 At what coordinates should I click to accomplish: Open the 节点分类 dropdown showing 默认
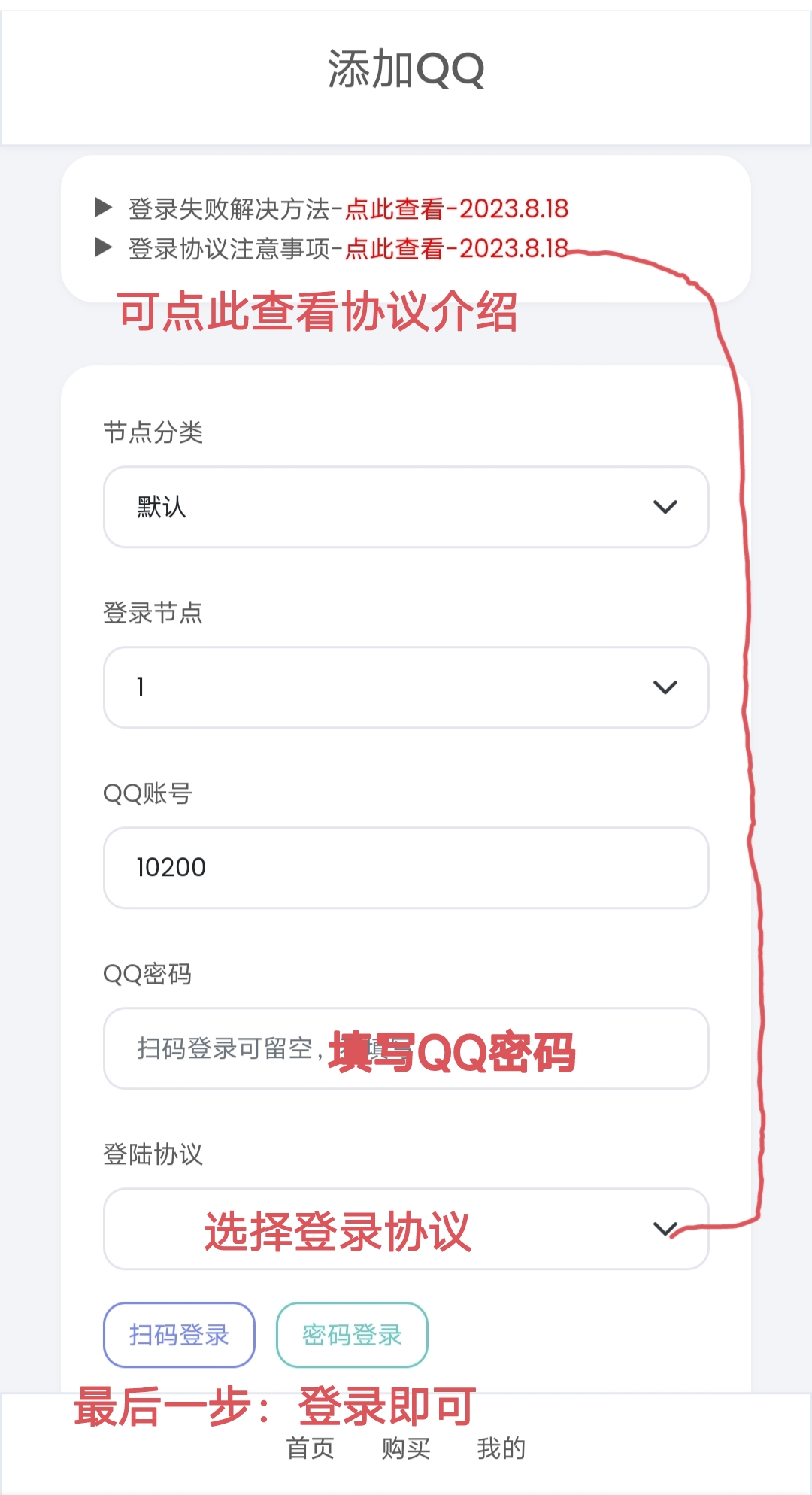(406, 507)
